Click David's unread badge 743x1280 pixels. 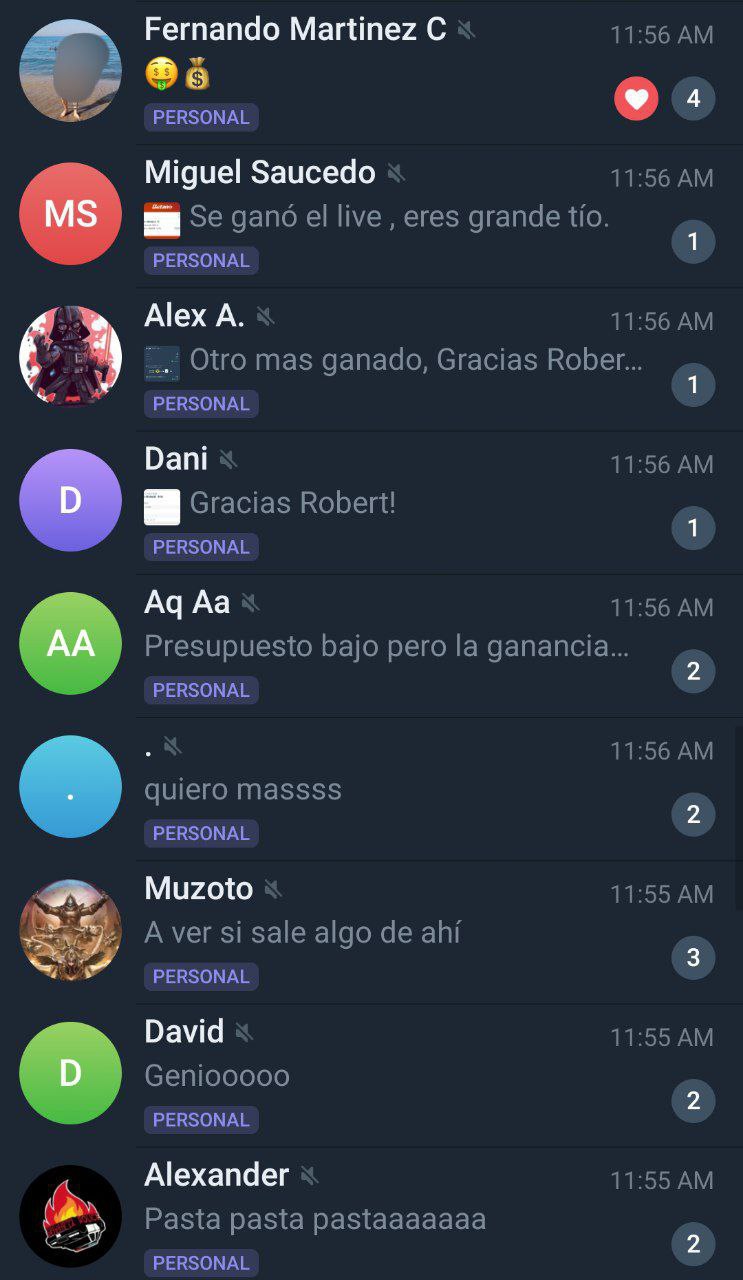[693, 1100]
